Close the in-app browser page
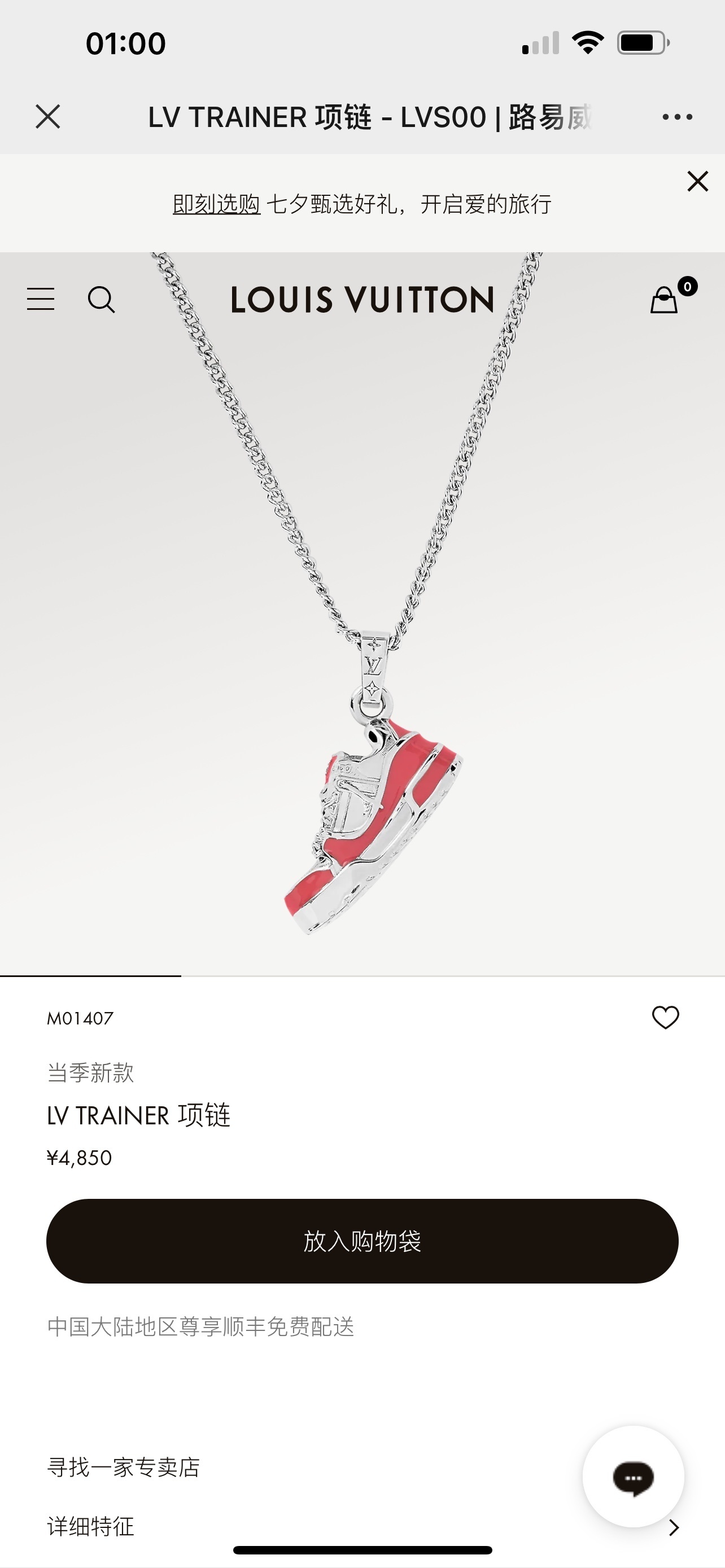The image size is (725, 1568). [47, 116]
